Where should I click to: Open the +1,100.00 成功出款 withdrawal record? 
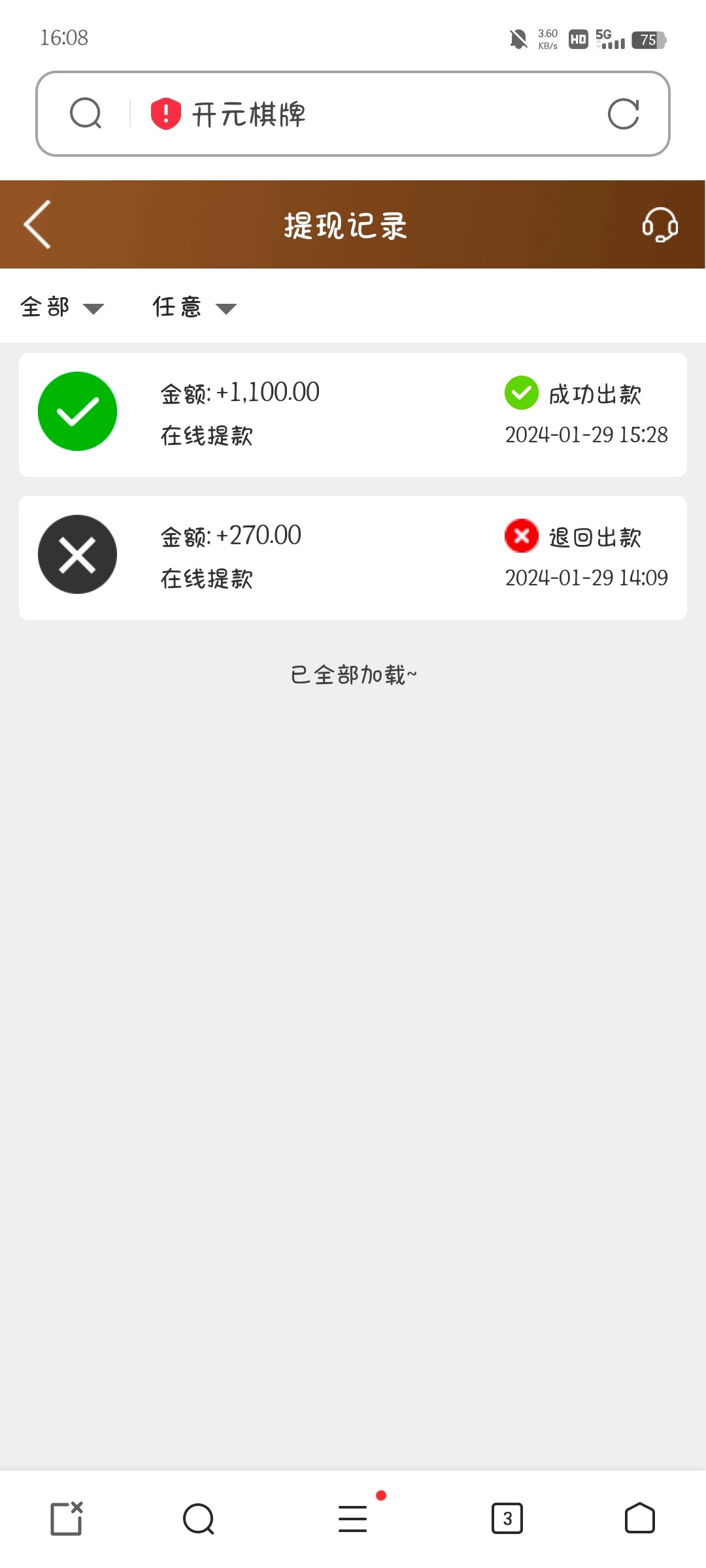(x=353, y=415)
